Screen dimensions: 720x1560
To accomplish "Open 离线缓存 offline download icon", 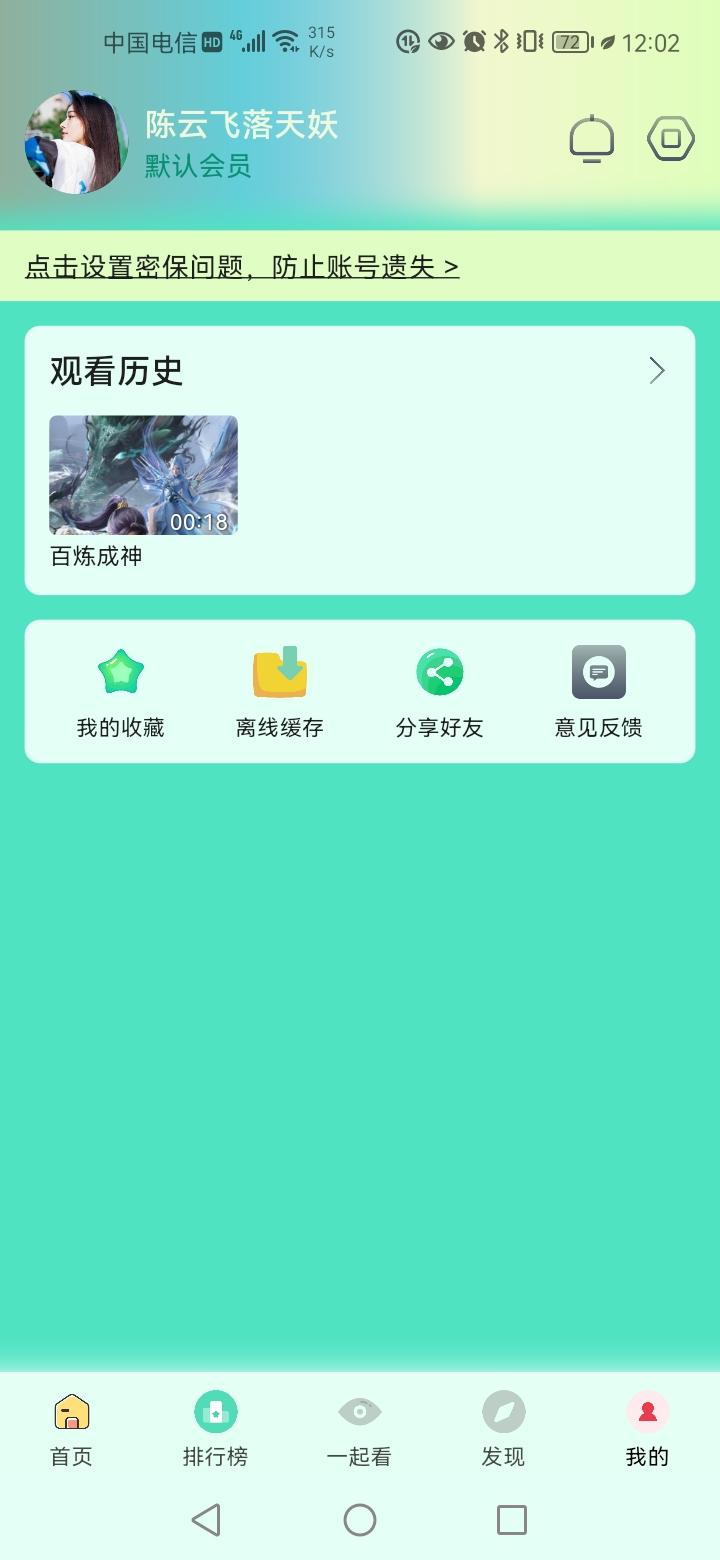I will (x=280, y=672).
